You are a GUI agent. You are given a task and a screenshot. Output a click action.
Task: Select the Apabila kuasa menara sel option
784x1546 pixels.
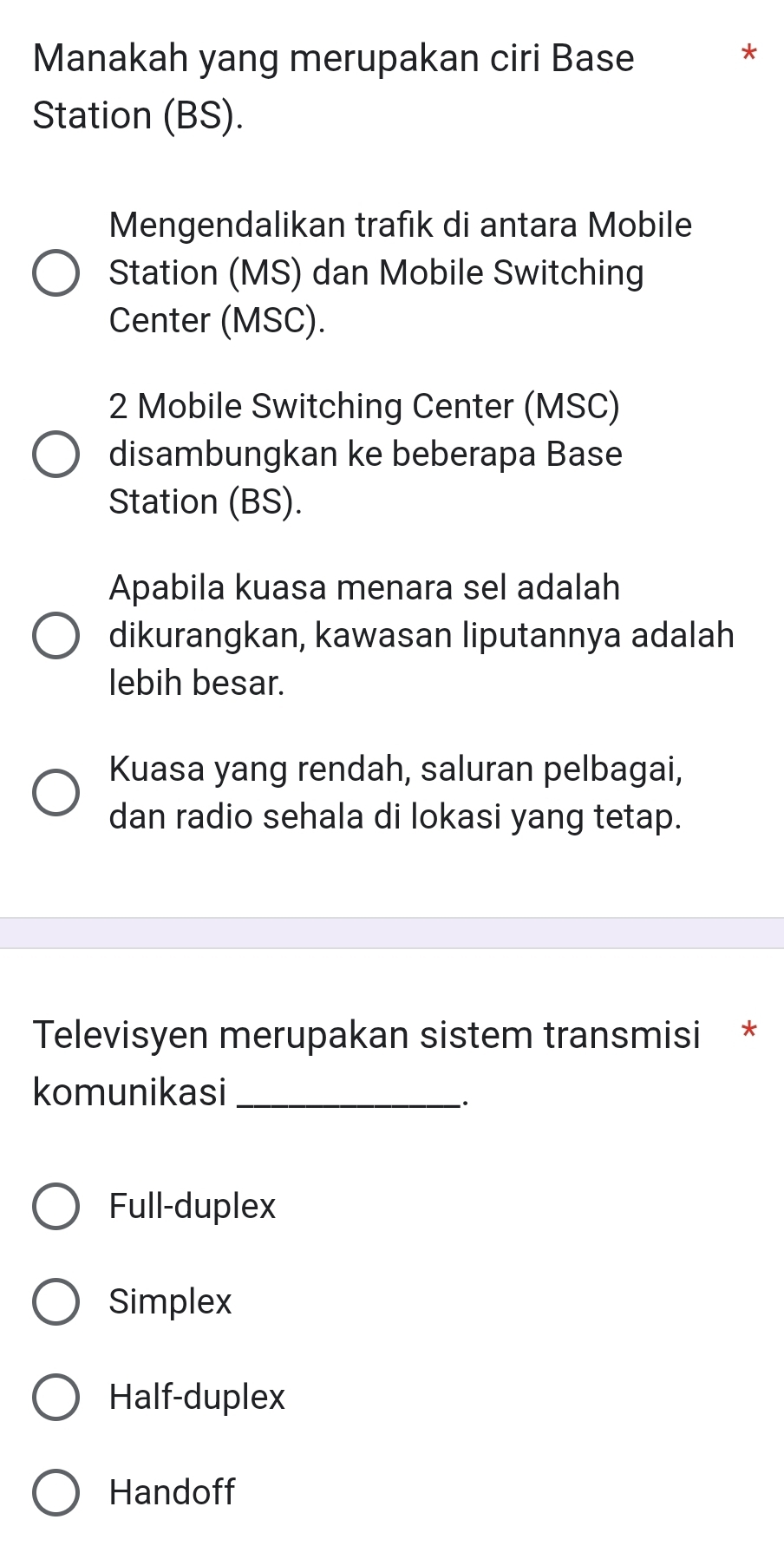(57, 636)
